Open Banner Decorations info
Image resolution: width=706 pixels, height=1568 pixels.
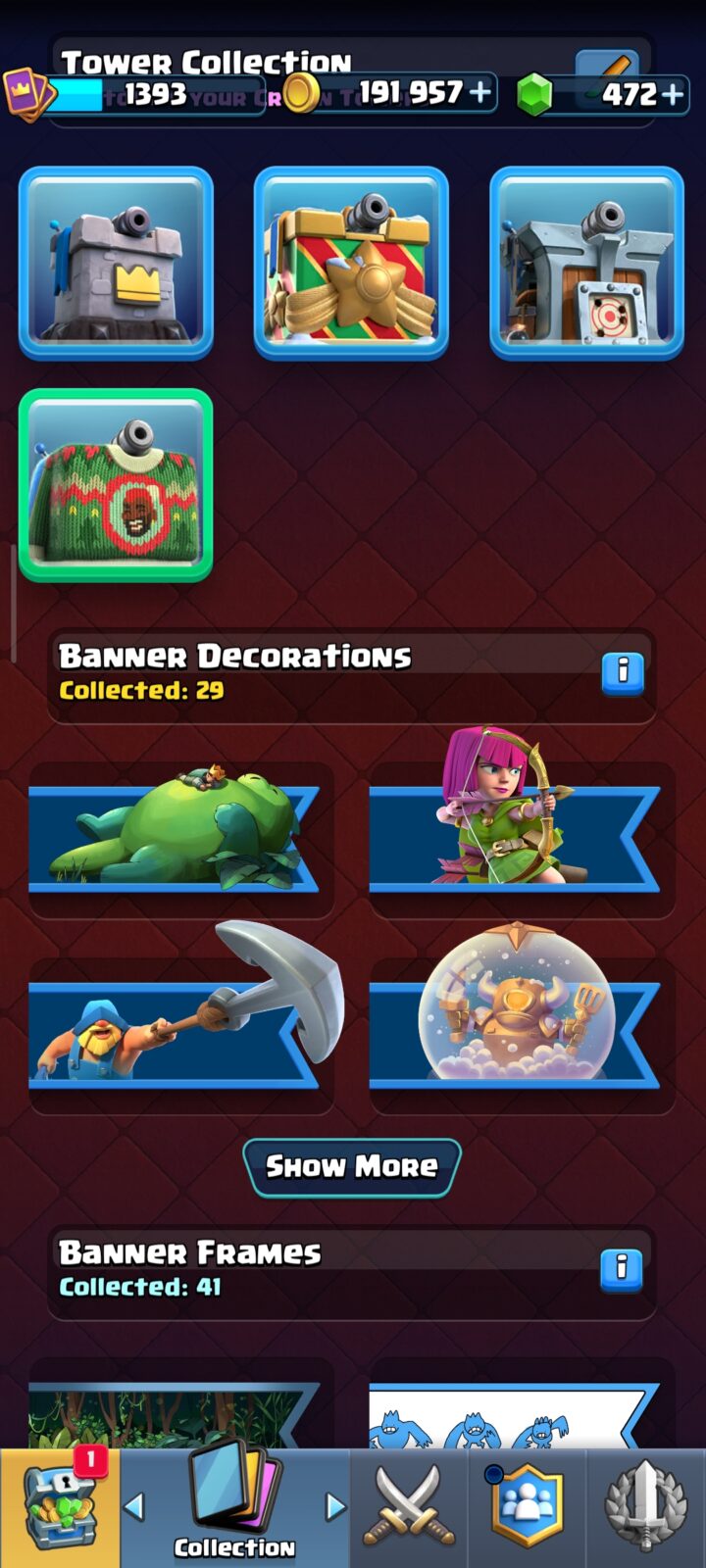623,673
